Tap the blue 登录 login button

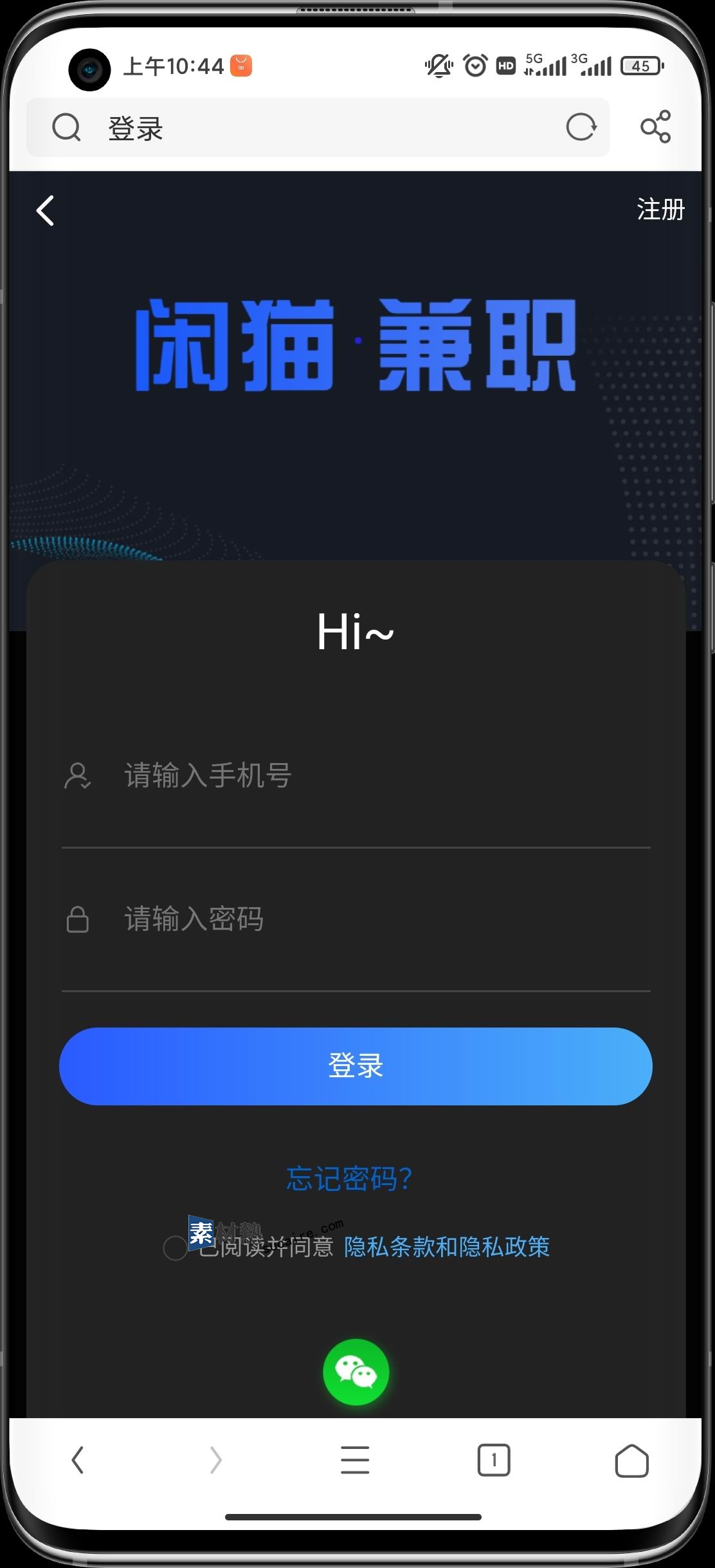[356, 1066]
